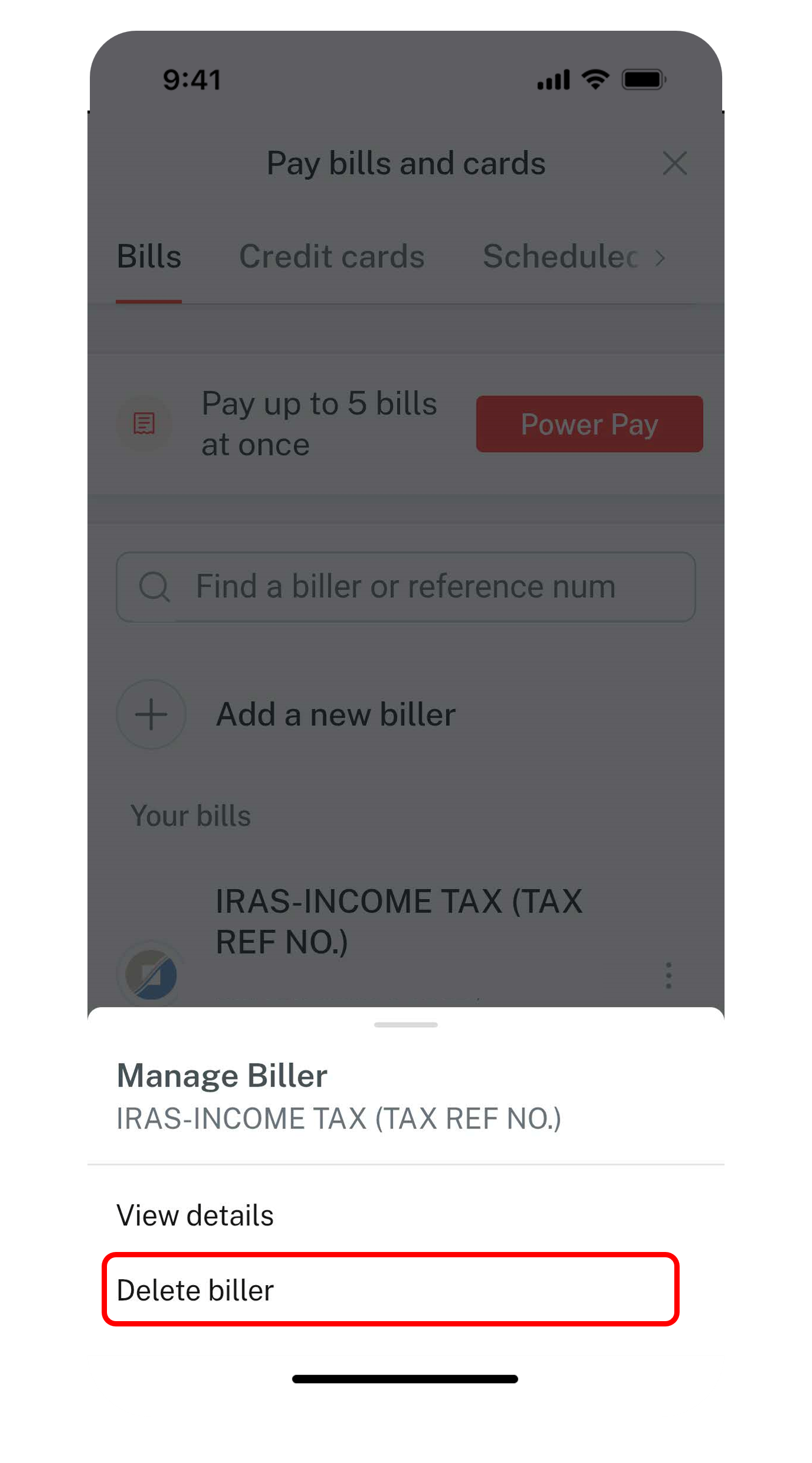
Task: Switch to the Credit cards tab
Action: pos(332,257)
